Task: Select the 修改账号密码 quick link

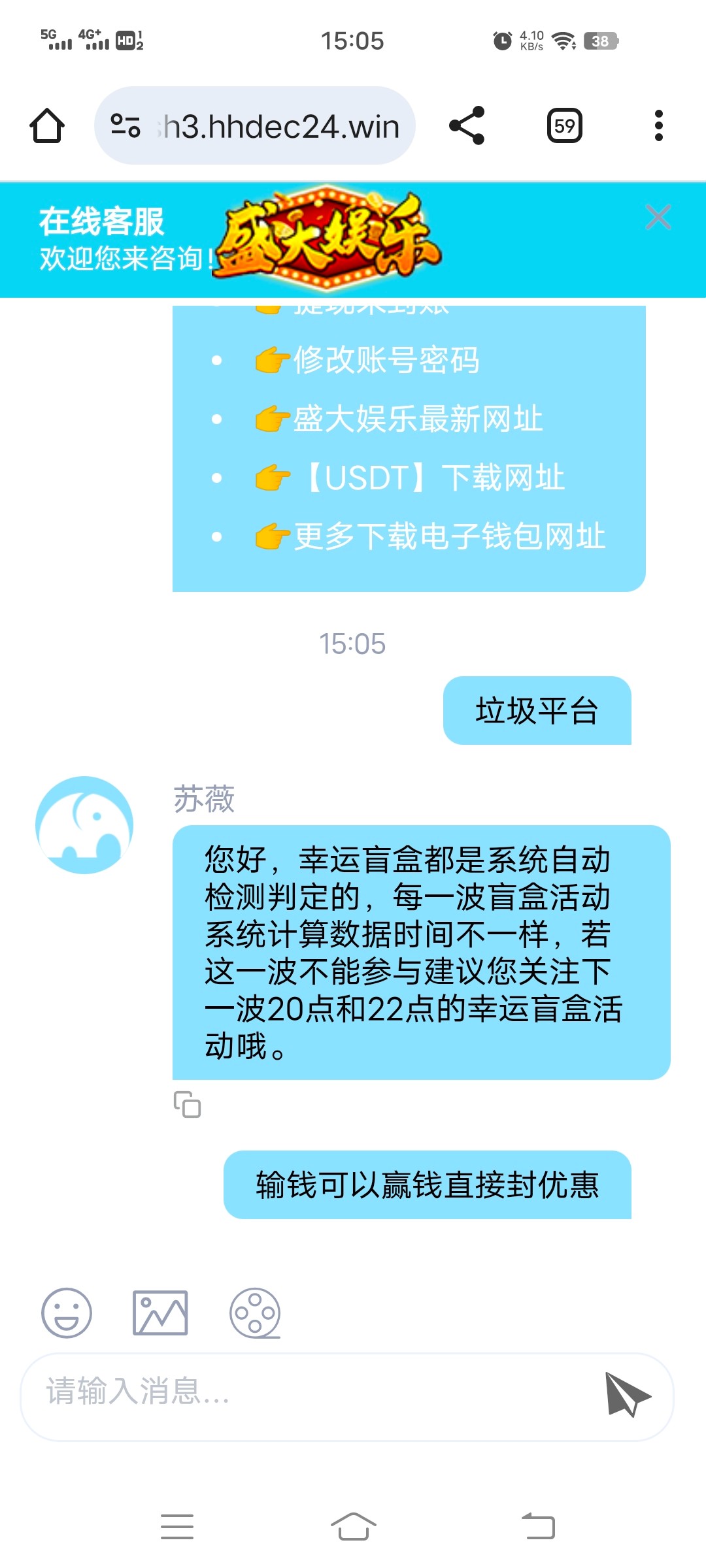Action: [386, 360]
